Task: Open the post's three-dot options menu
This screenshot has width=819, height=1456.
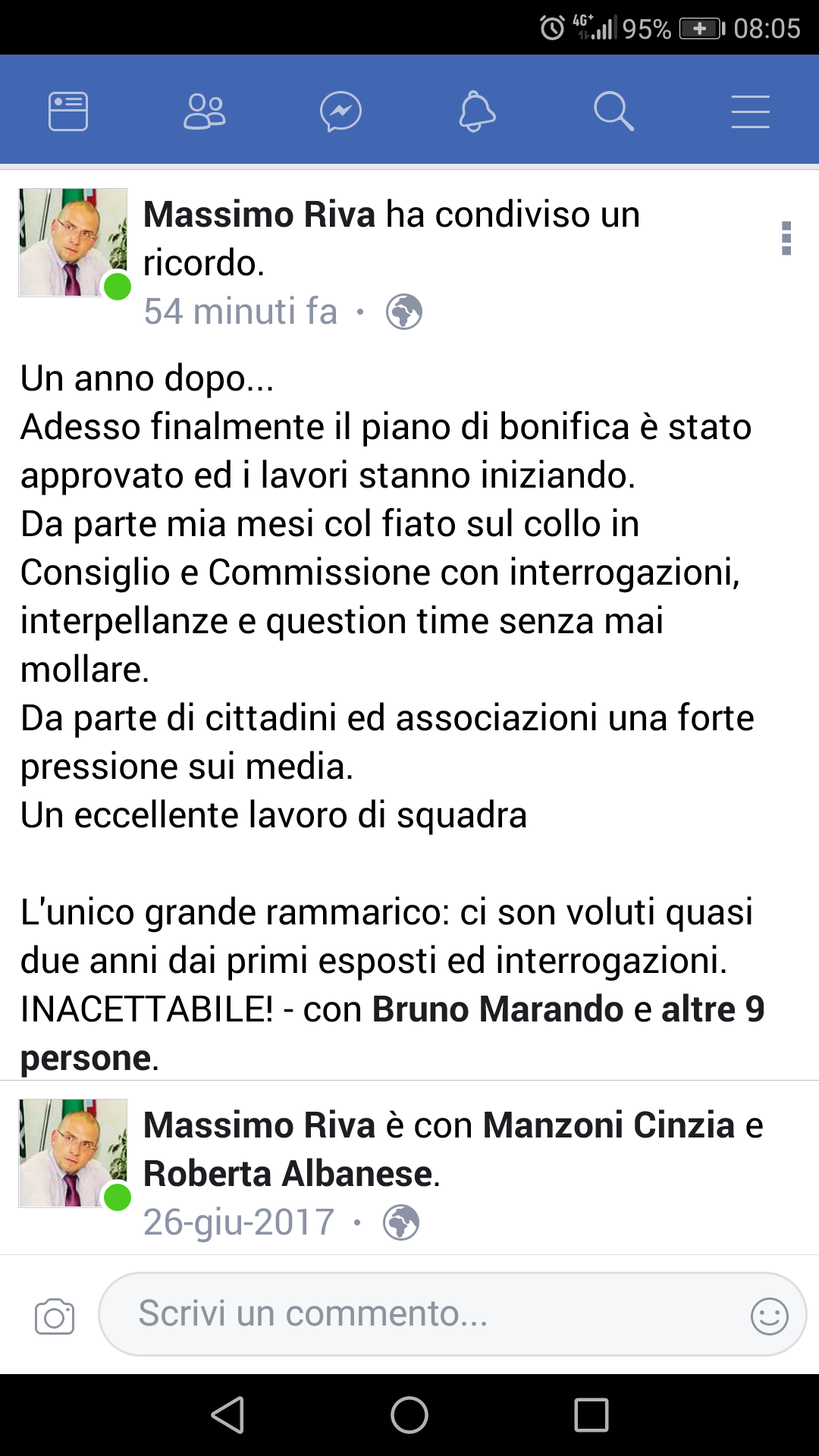Action: [x=786, y=238]
